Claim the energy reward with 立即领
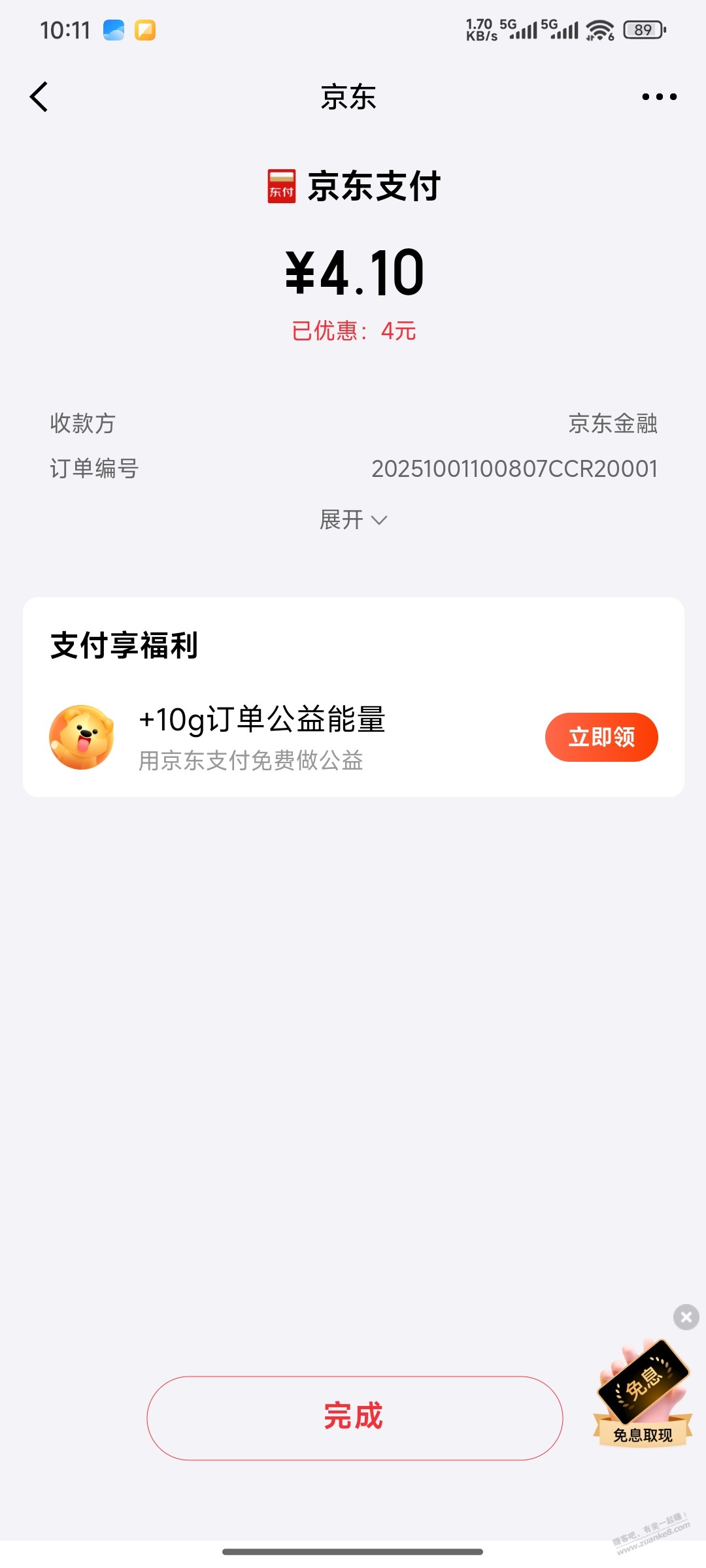Screen dimensions: 706x1568 point(601,737)
